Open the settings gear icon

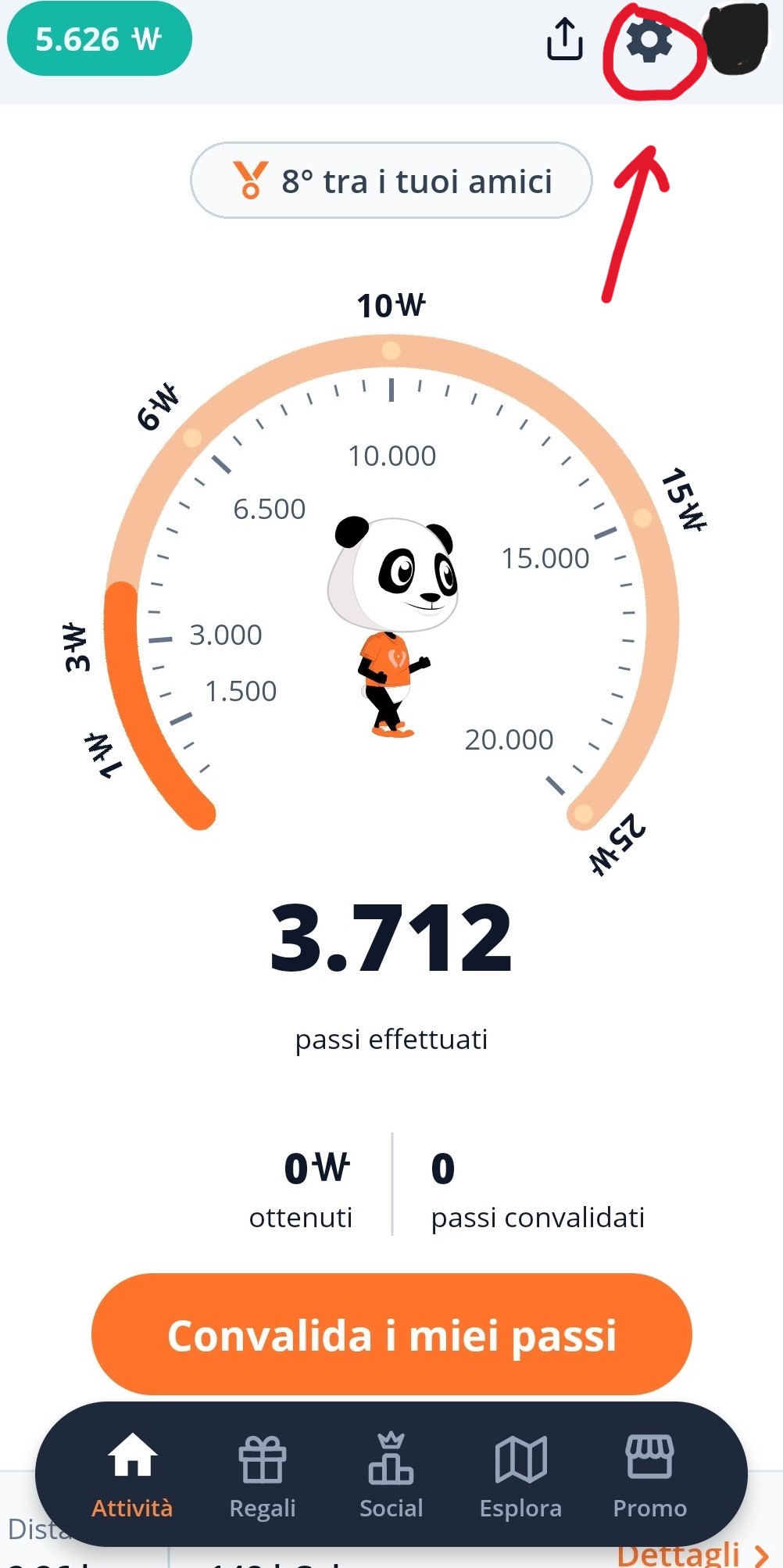[x=649, y=40]
